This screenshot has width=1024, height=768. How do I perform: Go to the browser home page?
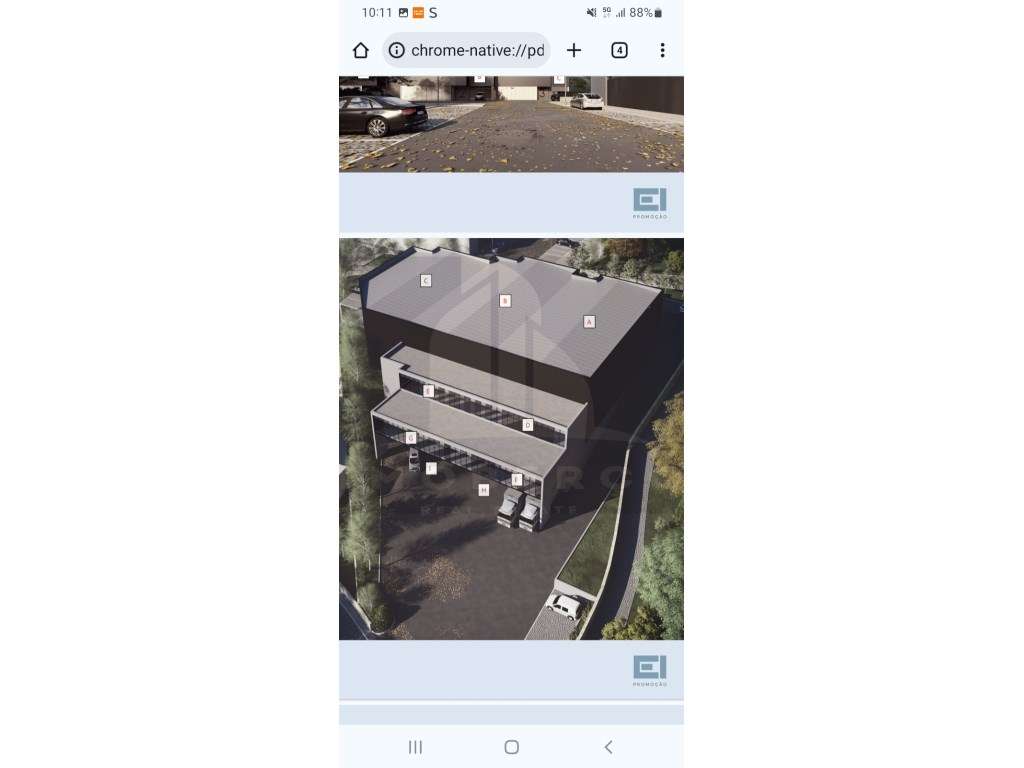pyautogui.click(x=361, y=50)
